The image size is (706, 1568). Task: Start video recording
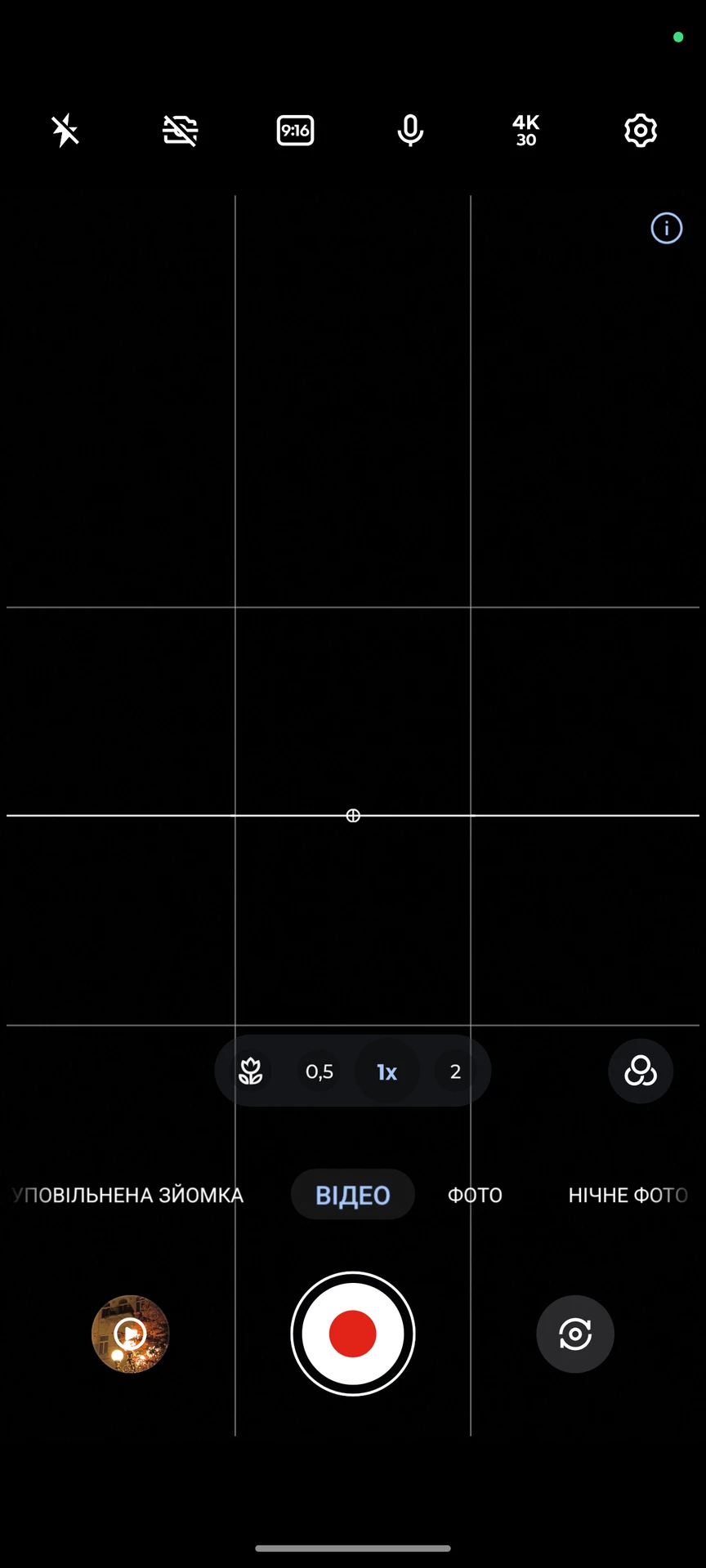pos(353,1334)
